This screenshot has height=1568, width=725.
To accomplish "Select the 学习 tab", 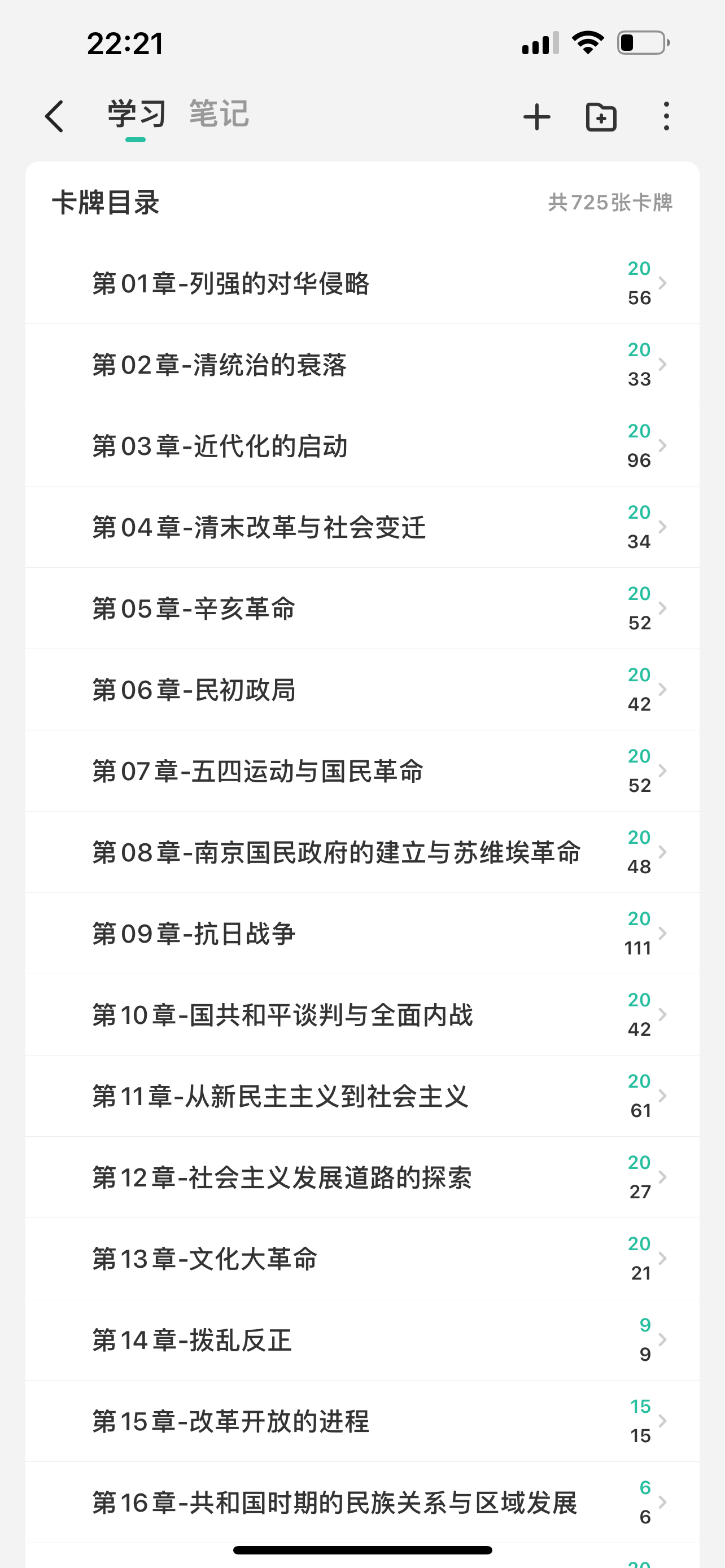I will click(136, 114).
